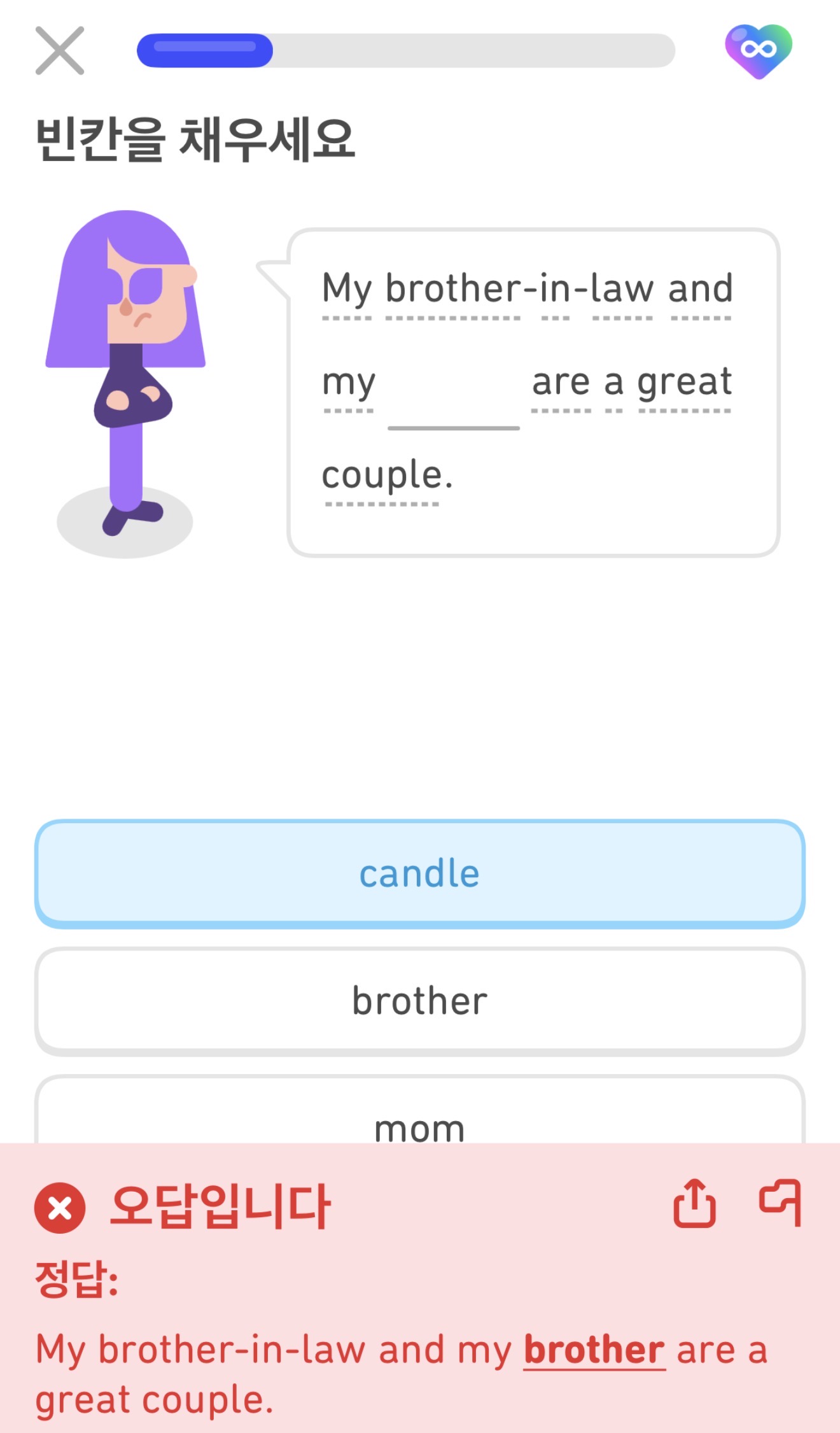This screenshot has height=1433, width=840.
Task: Share this incorrect answer result
Action: tap(694, 1203)
